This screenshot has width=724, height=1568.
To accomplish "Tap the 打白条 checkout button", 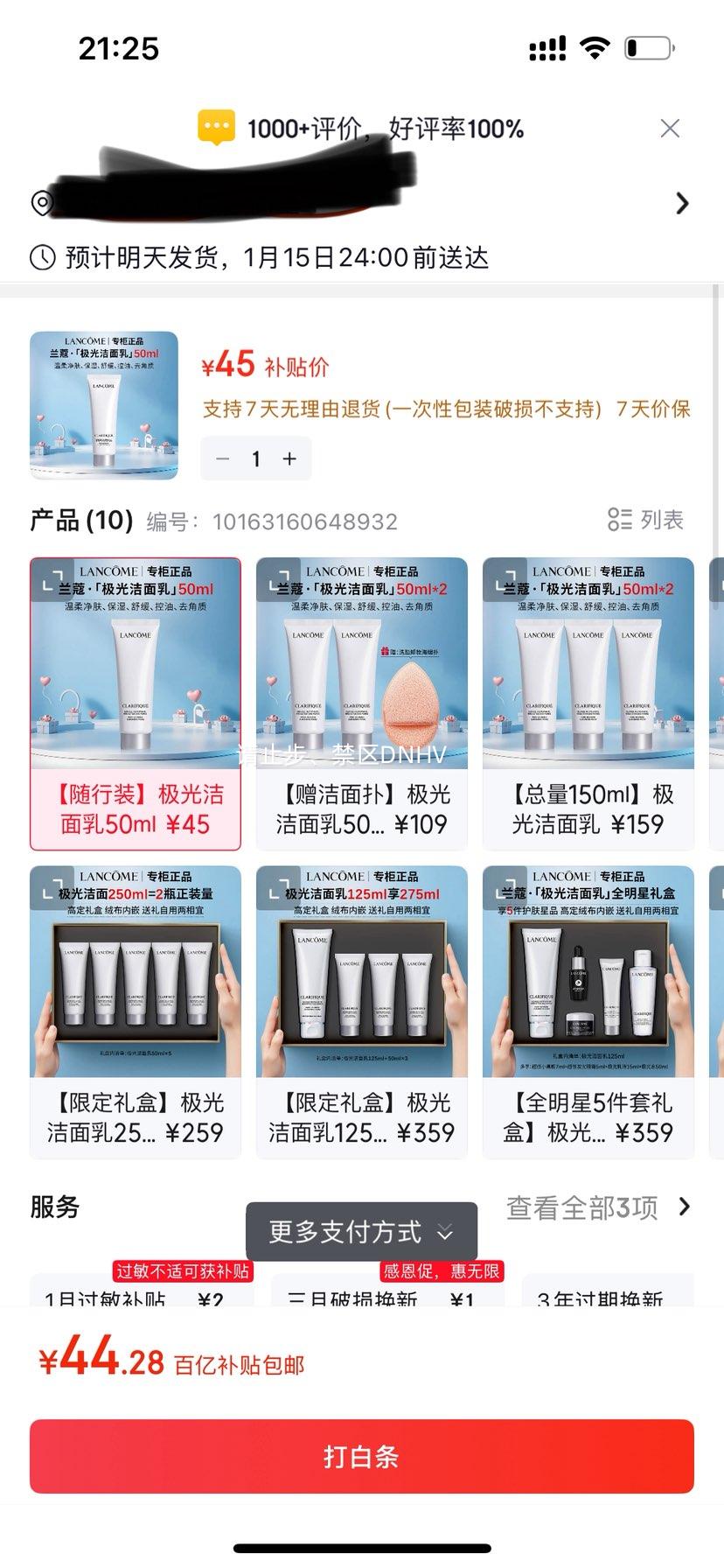I will [362, 1457].
